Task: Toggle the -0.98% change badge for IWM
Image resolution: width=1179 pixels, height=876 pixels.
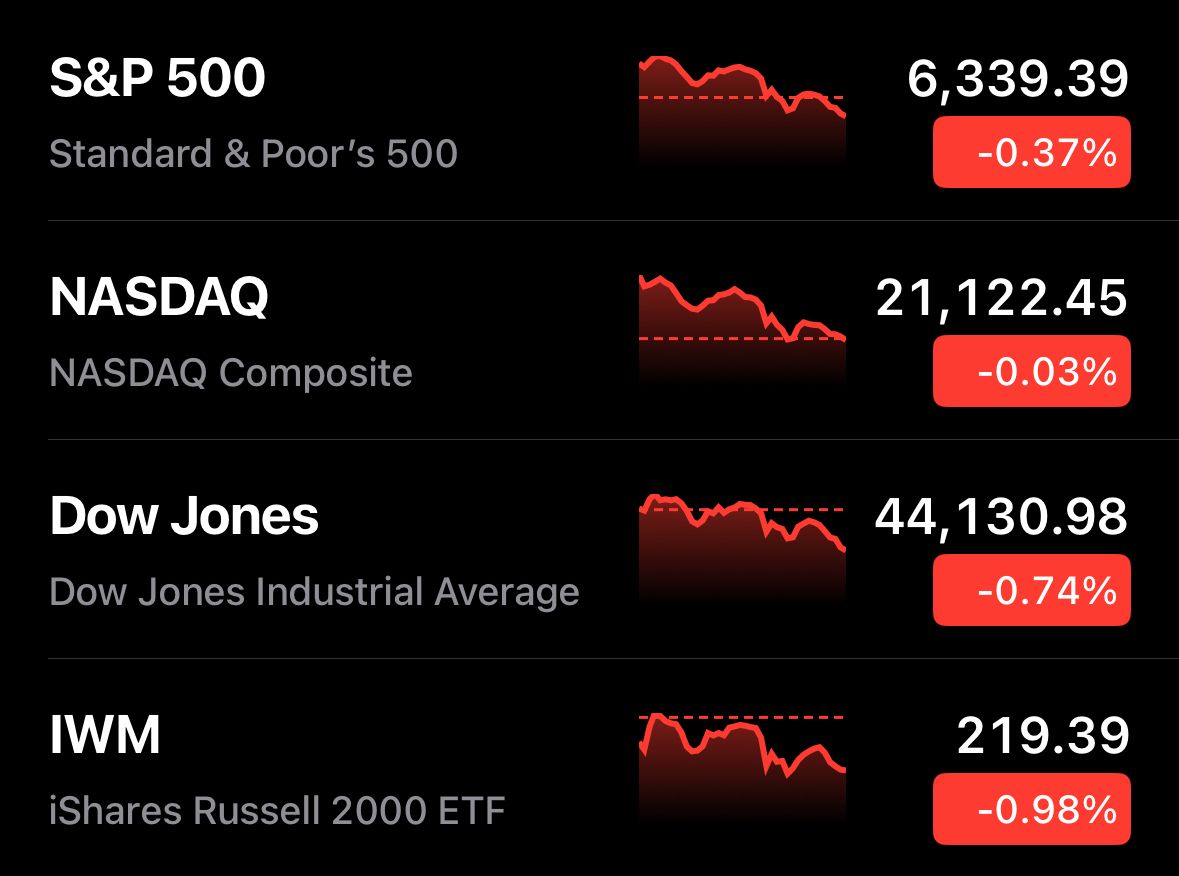Action: click(x=1031, y=809)
